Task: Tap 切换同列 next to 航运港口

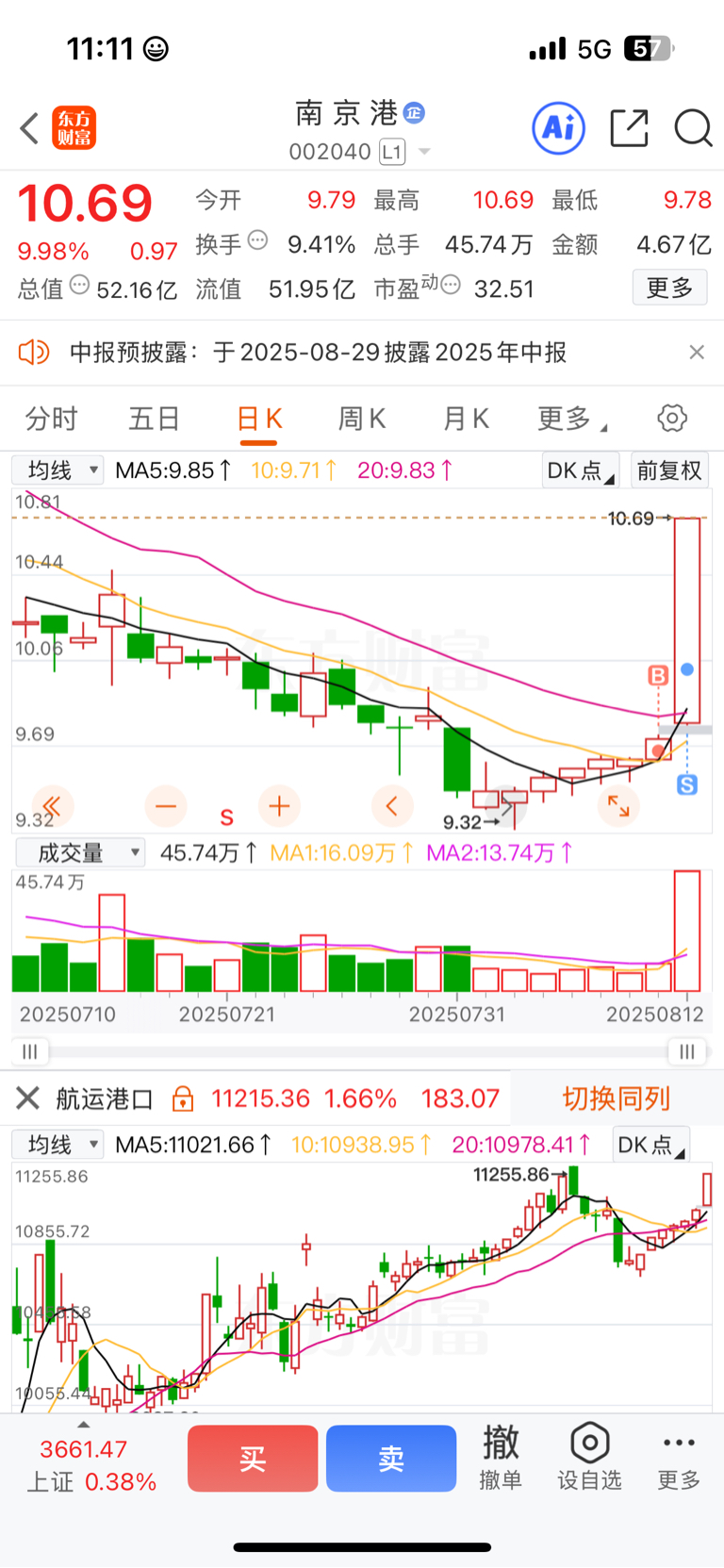Action: pyautogui.click(x=617, y=1098)
